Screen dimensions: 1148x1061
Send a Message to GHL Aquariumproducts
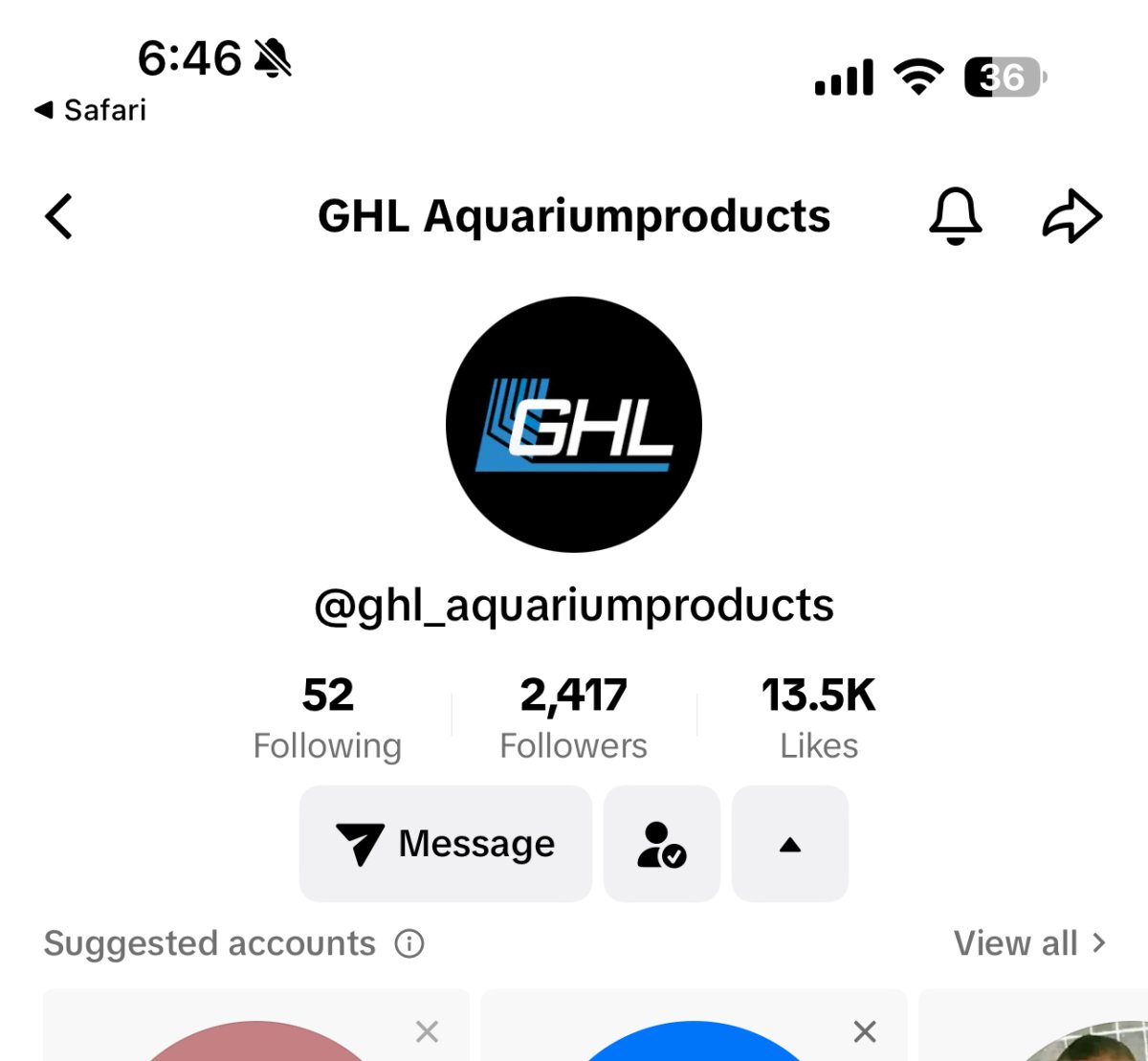pos(446,844)
